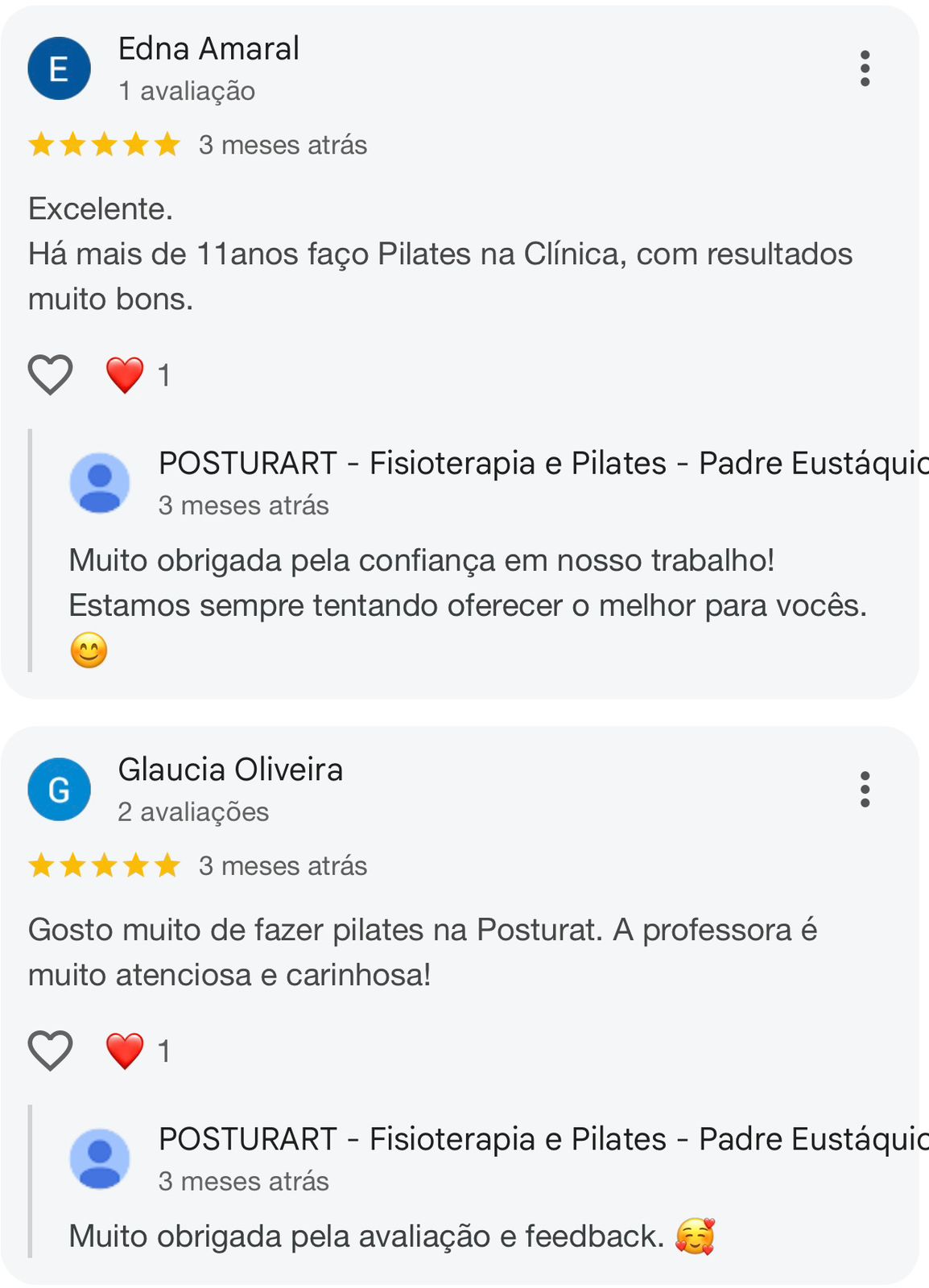The height and width of the screenshot is (1288, 929).
Task: Open options menu for Edna Amaral's review
Action: (865, 68)
